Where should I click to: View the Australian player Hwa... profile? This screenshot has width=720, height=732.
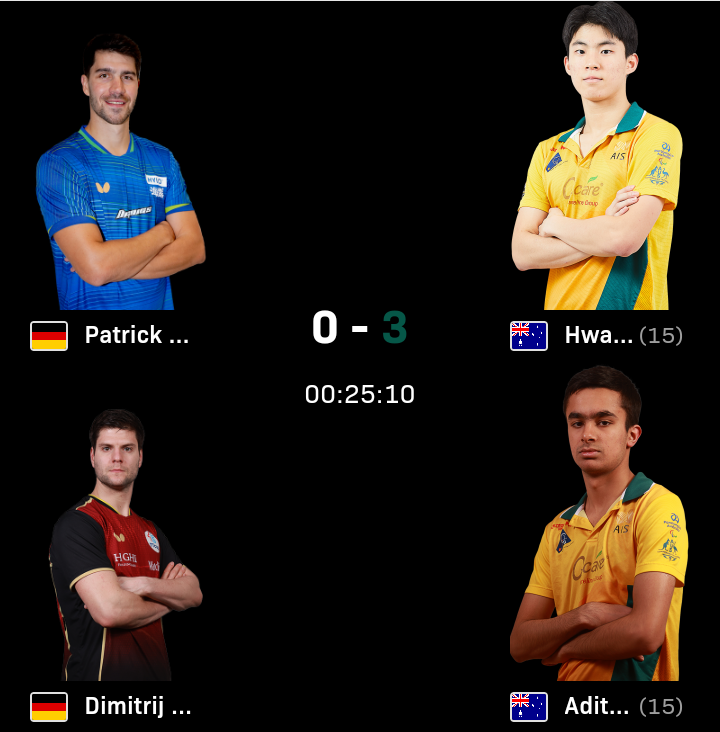[x=598, y=335]
